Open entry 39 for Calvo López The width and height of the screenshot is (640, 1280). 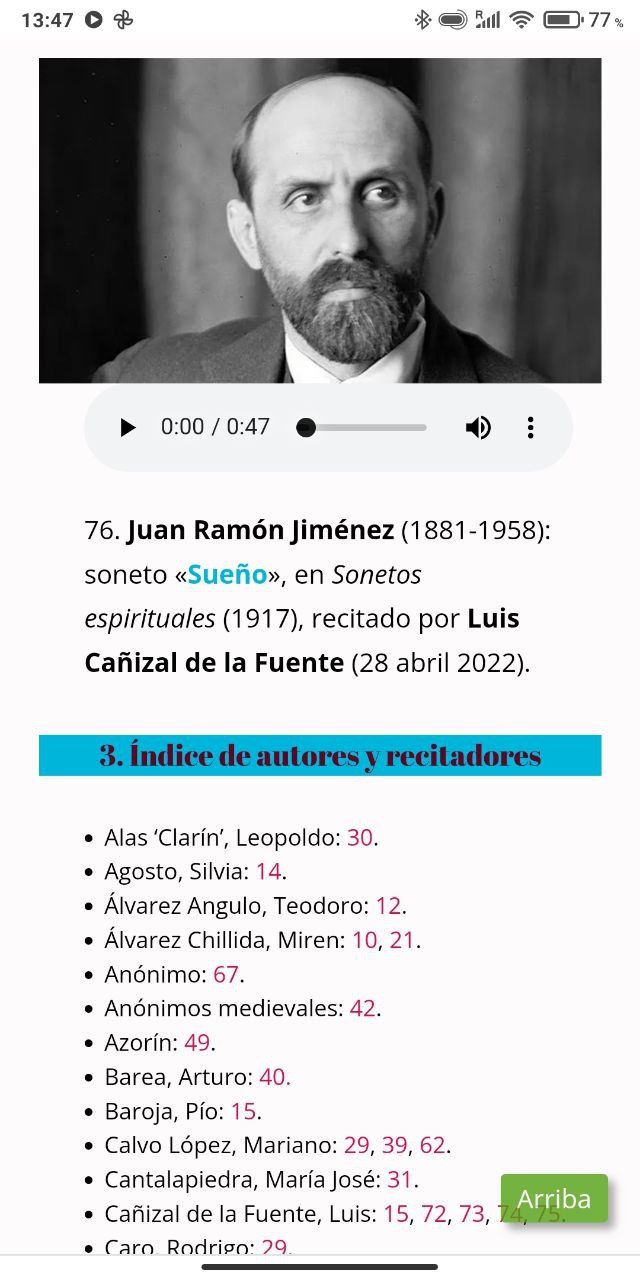(394, 1145)
